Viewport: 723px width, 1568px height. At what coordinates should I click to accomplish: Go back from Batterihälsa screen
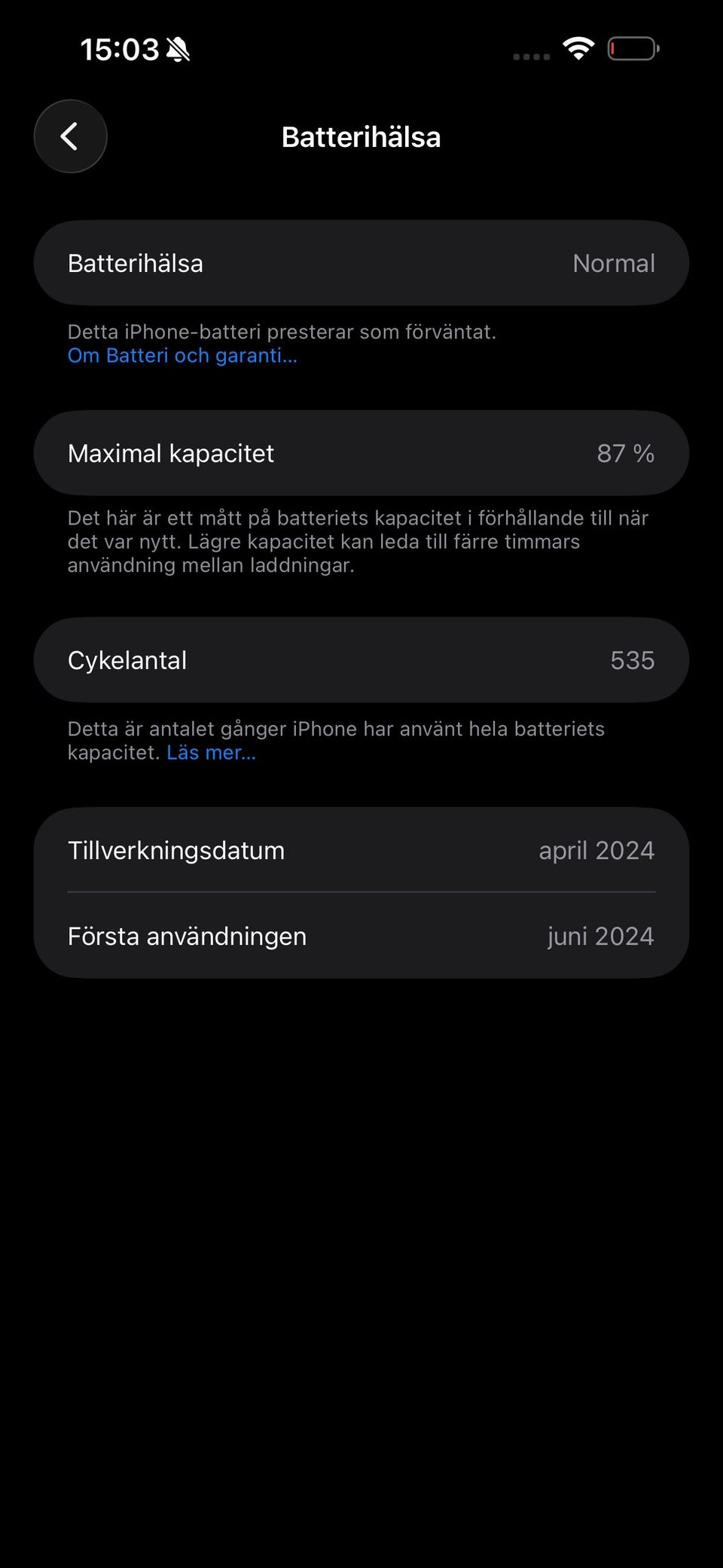[x=70, y=136]
